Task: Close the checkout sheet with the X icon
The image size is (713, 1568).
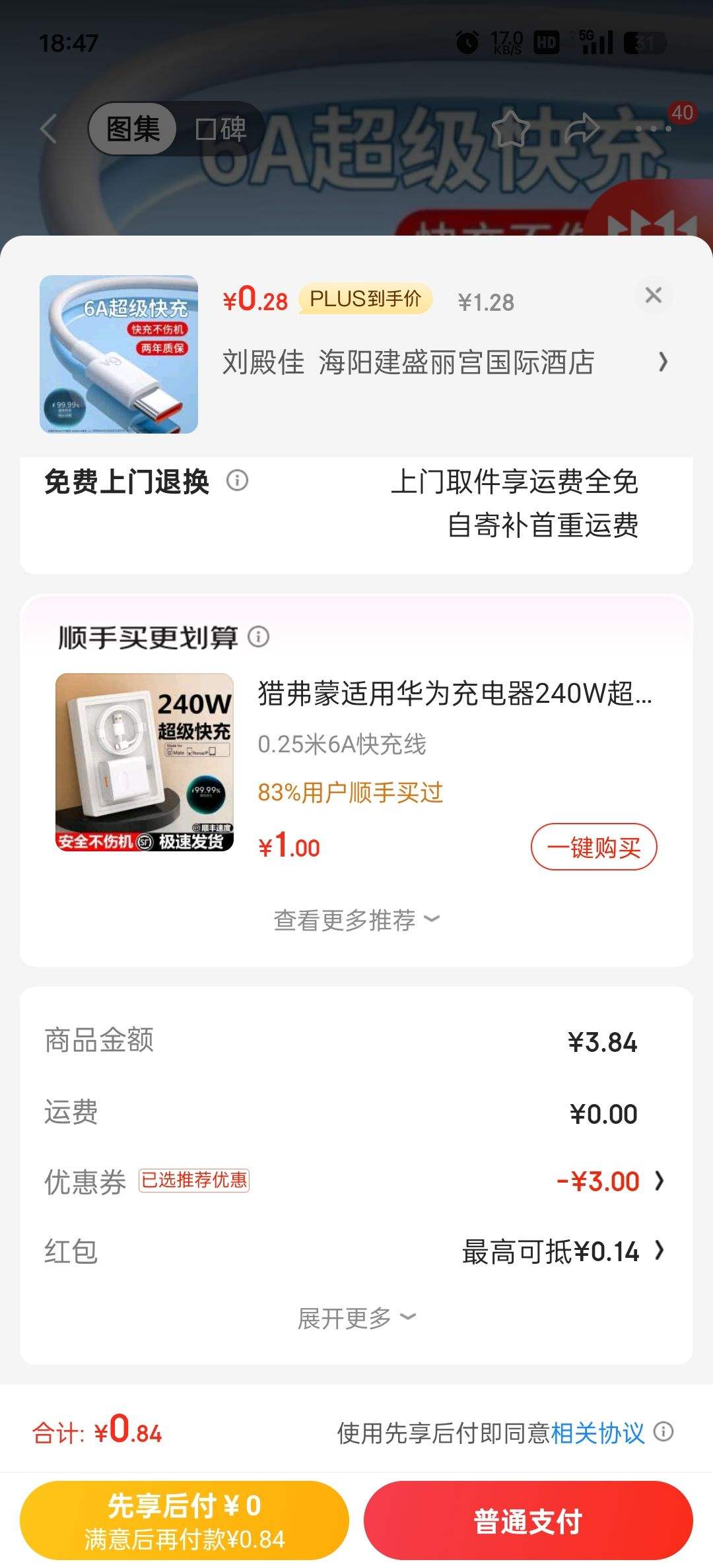Action: tap(654, 296)
